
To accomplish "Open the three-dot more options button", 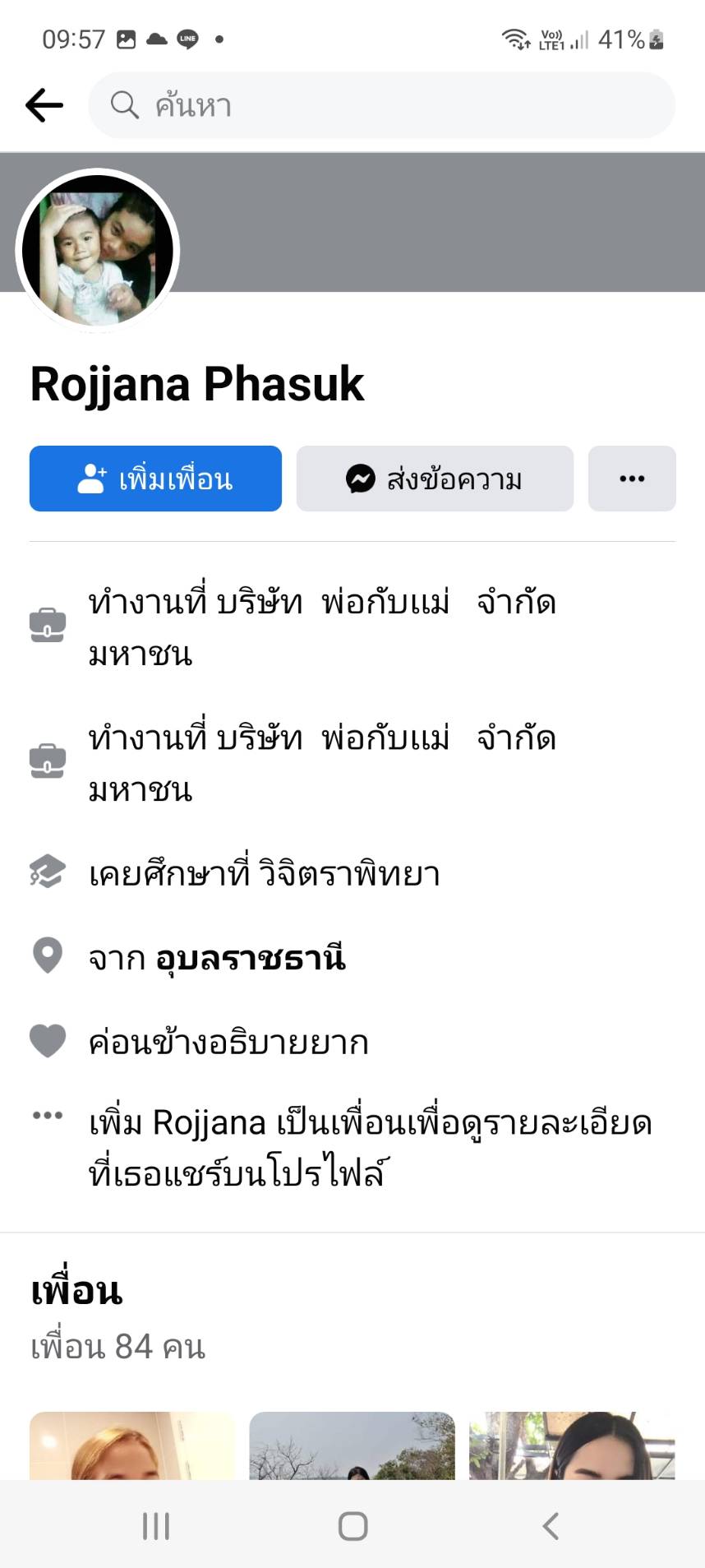I will [x=632, y=479].
